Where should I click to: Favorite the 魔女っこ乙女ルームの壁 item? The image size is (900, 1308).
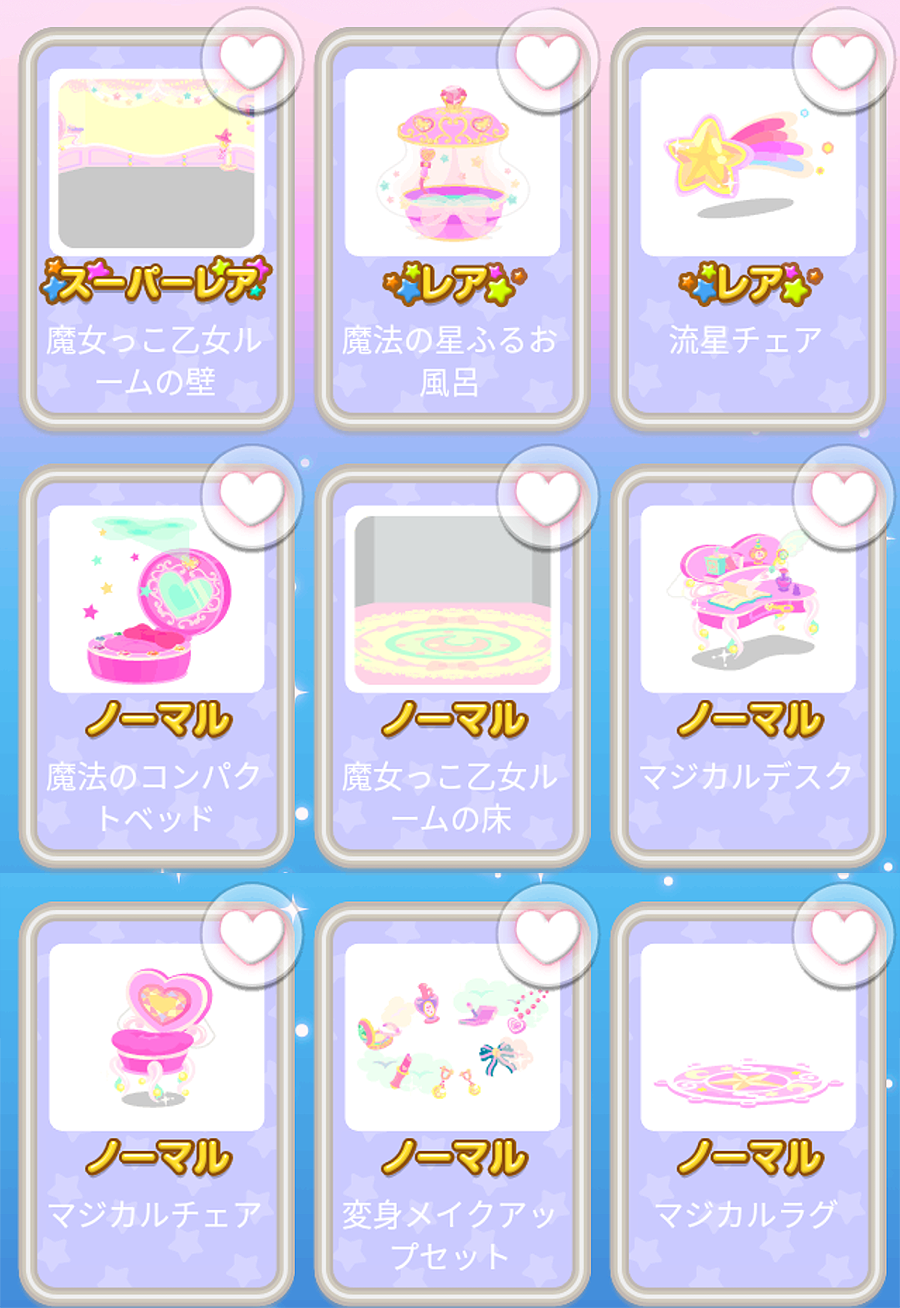(x=251, y=59)
